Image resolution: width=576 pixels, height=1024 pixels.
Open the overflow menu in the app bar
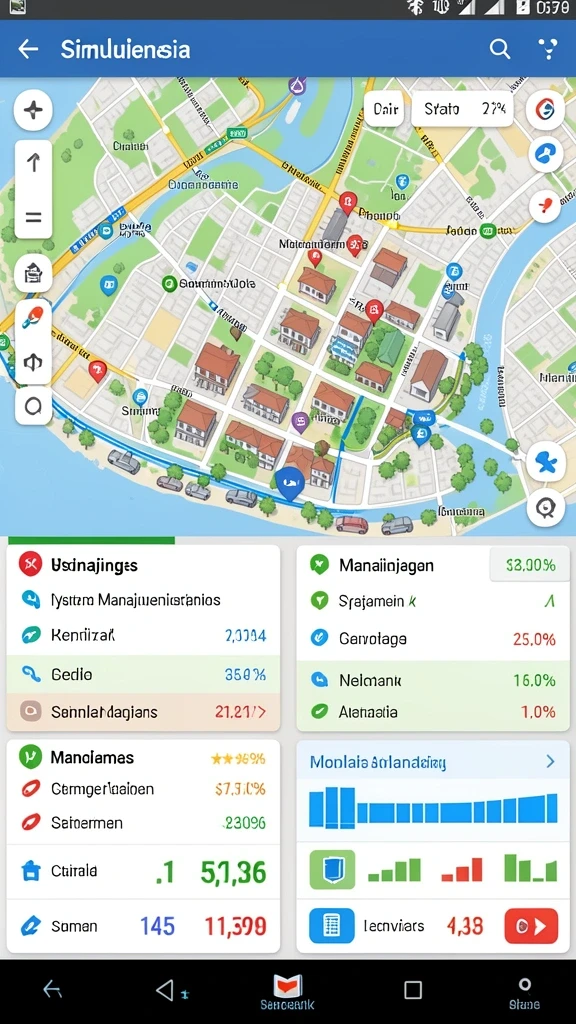click(x=547, y=49)
